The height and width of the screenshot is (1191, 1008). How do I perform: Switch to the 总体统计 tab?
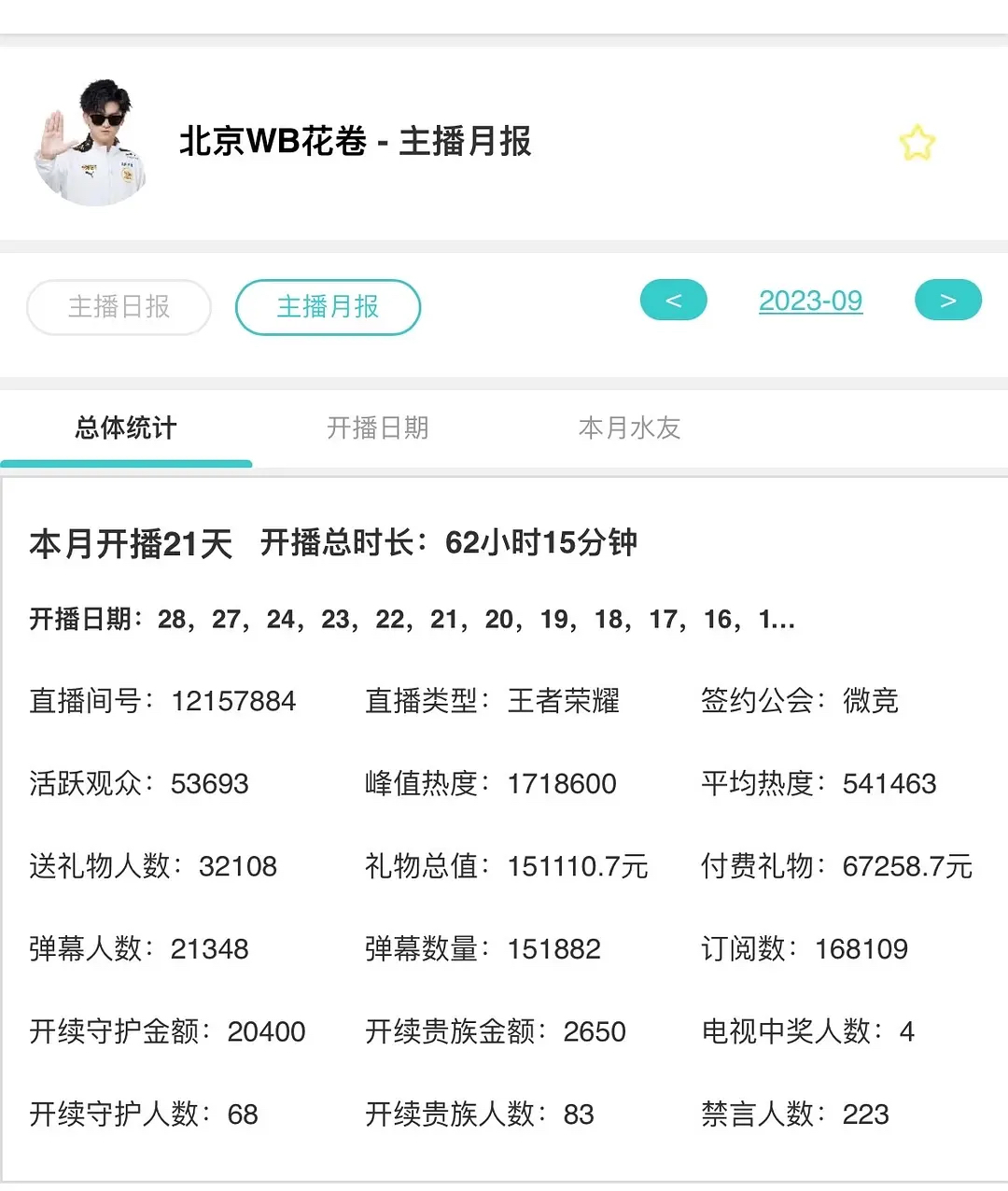point(126,428)
